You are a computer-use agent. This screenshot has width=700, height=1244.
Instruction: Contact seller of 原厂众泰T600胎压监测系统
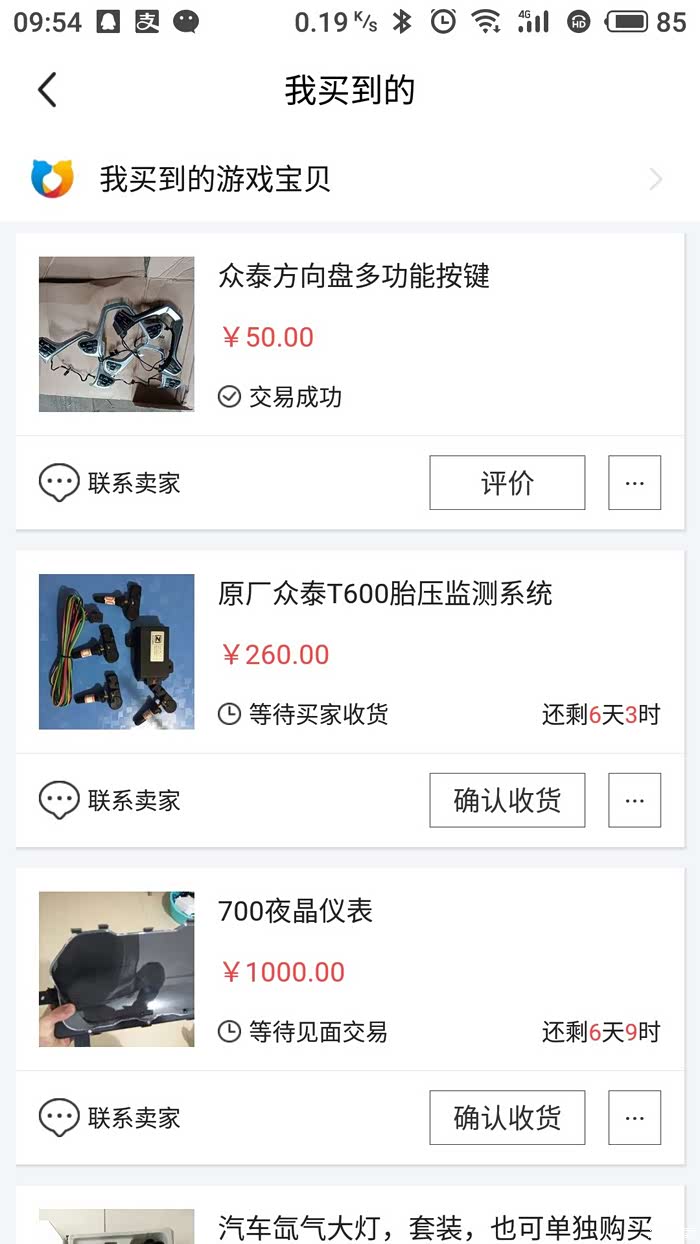[110, 800]
